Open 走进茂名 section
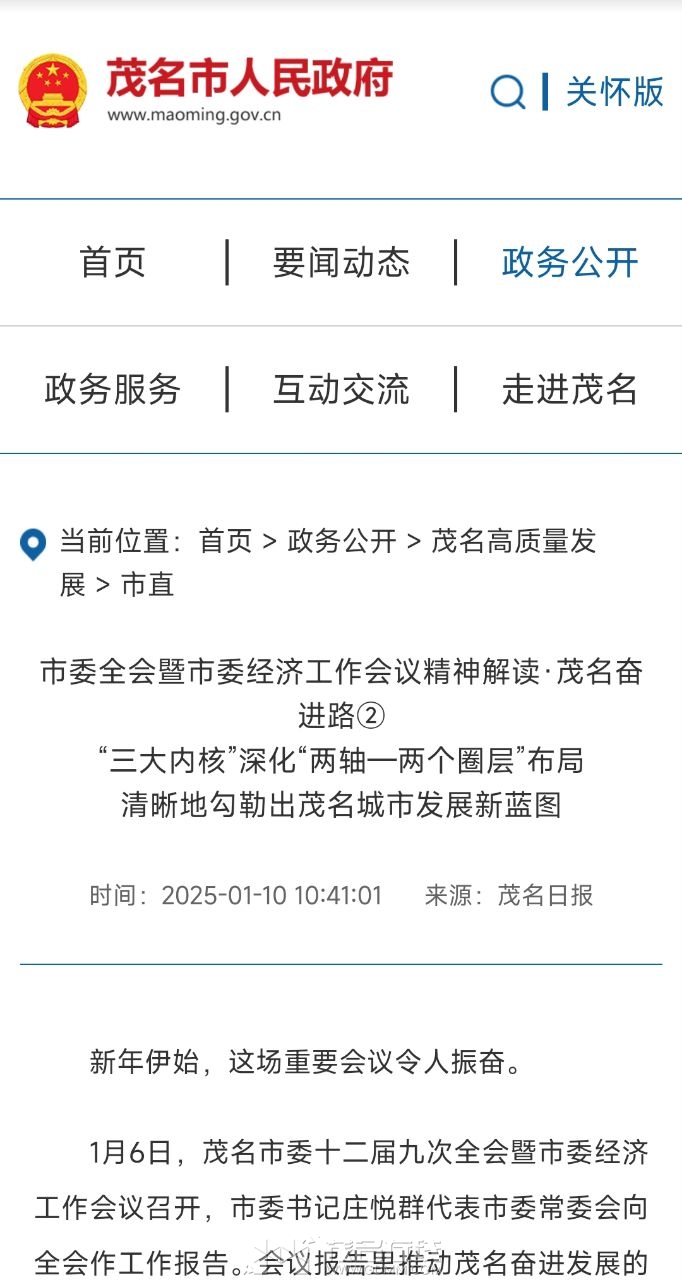Screen dimensions: 682x1280 pos(569,389)
